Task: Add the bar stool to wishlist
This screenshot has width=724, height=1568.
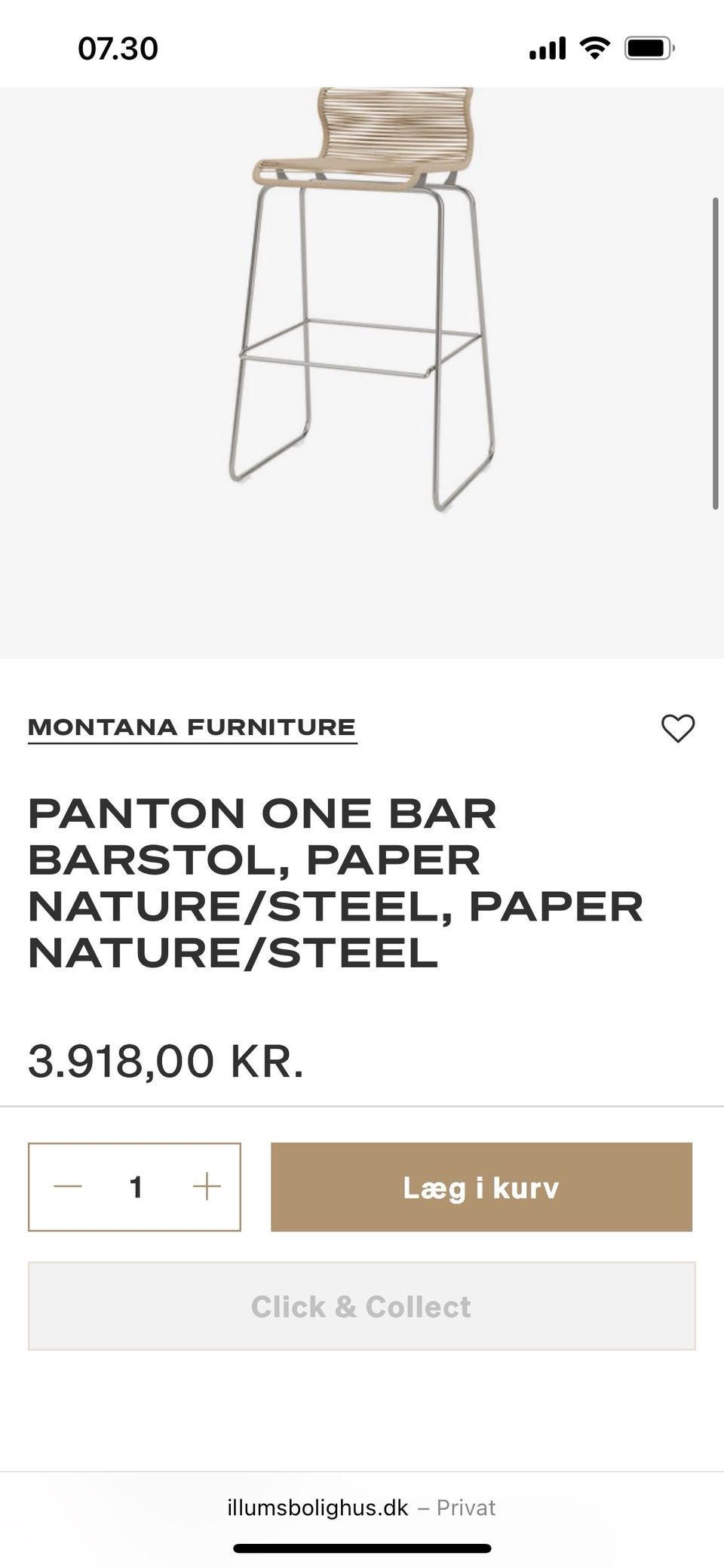Action: tap(677, 728)
